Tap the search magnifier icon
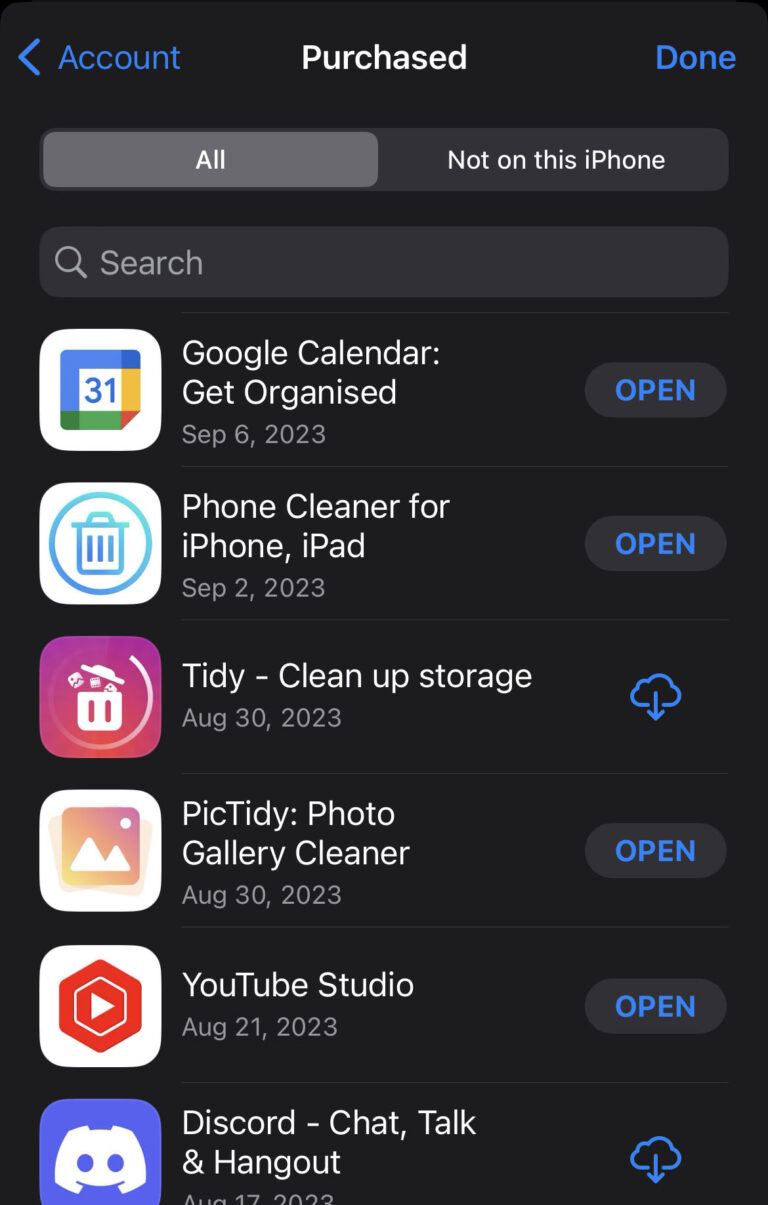The width and height of the screenshot is (768, 1205). (x=69, y=262)
